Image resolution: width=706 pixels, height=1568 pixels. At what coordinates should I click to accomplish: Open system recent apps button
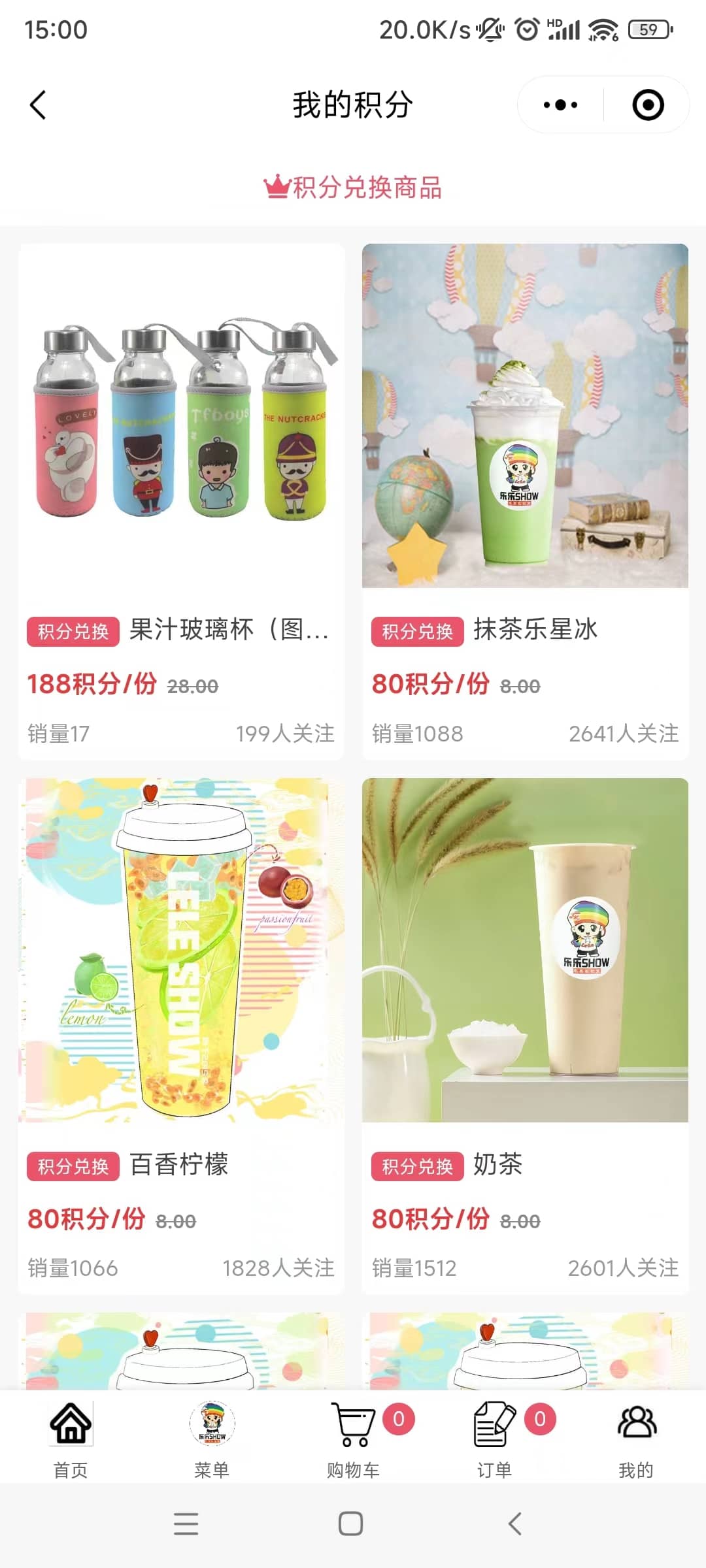(186, 1524)
